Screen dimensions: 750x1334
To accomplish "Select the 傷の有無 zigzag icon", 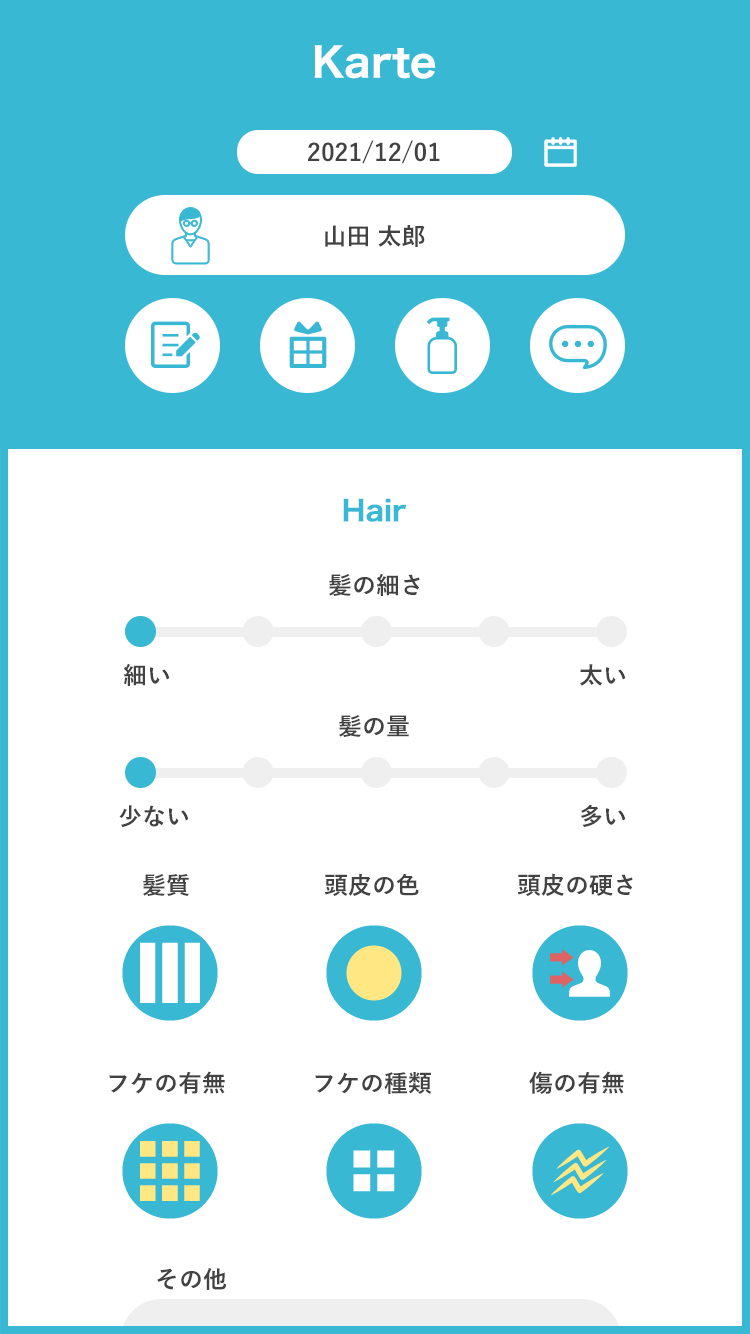I will click(x=580, y=1171).
